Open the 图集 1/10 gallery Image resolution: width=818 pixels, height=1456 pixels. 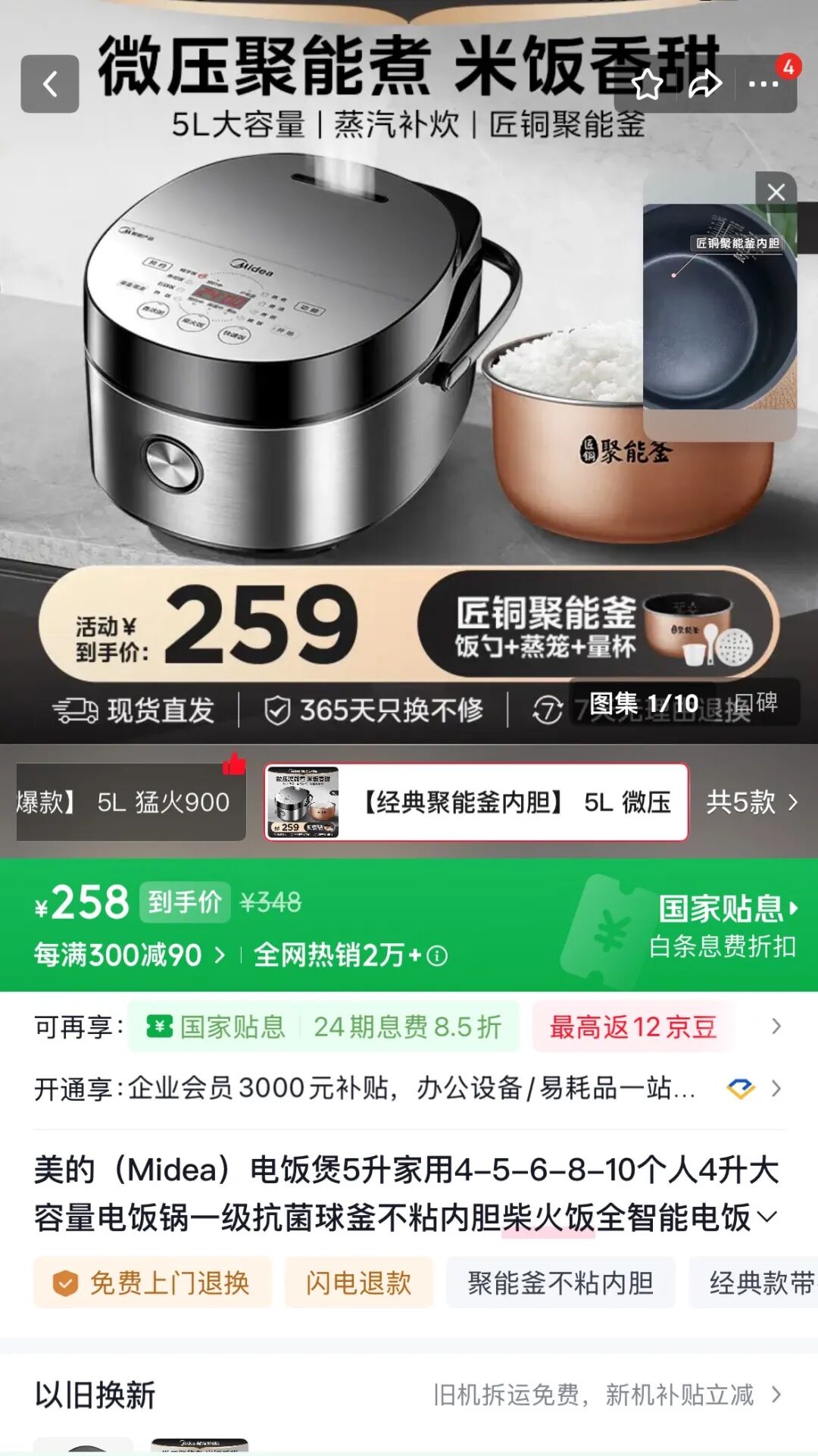click(x=645, y=704)
